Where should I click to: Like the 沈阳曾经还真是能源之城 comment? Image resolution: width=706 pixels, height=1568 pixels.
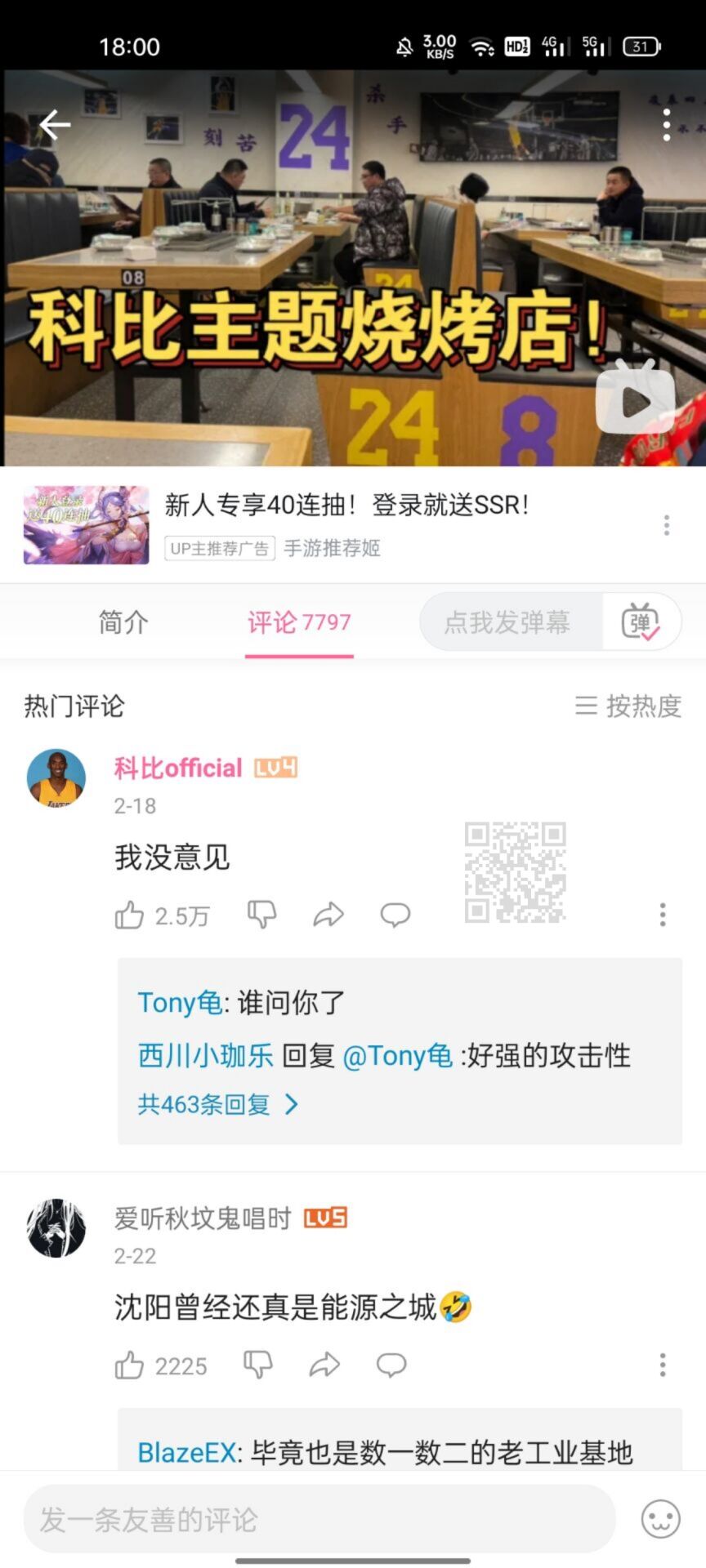tap(129, 1365)
